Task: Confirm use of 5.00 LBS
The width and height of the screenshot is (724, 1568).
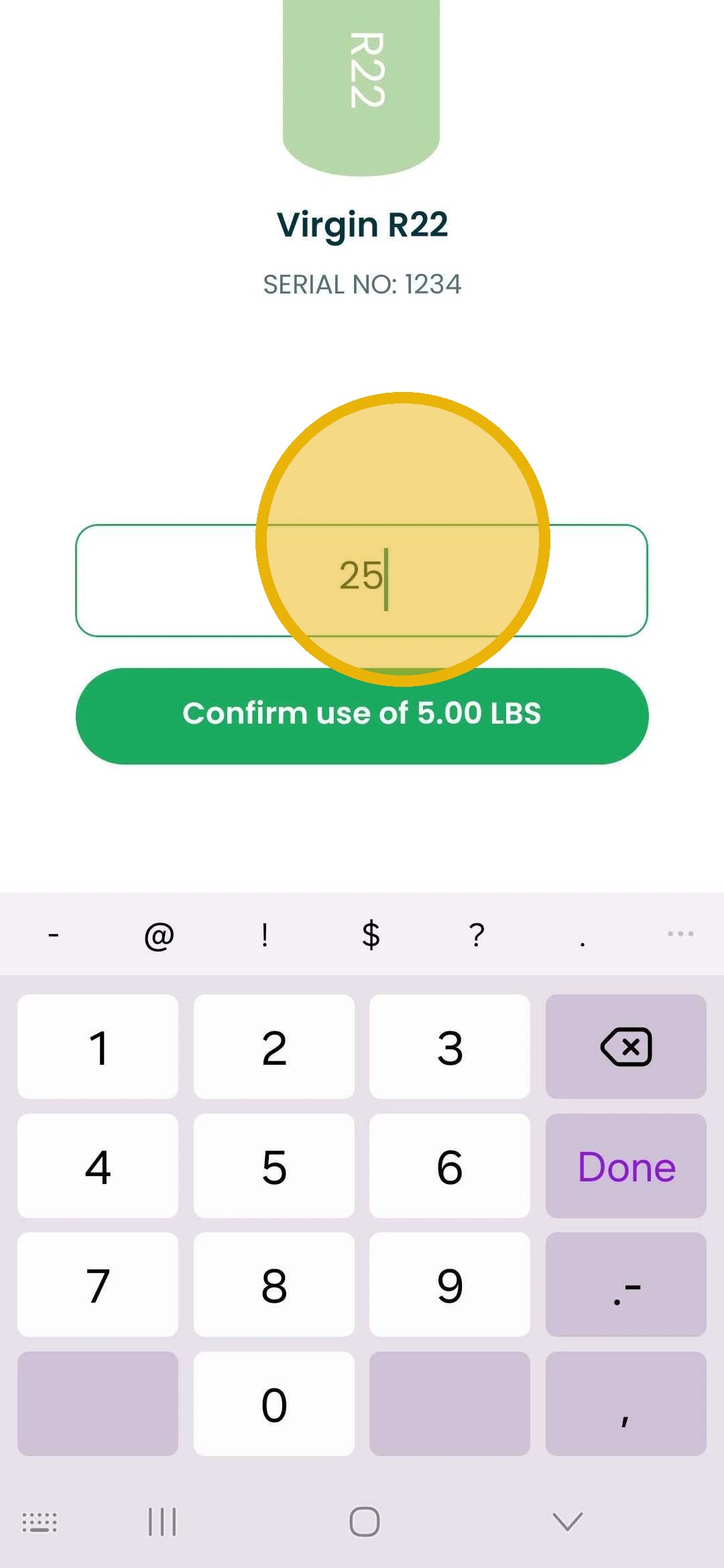Action: pyautogui.click(x=361, y=715)
